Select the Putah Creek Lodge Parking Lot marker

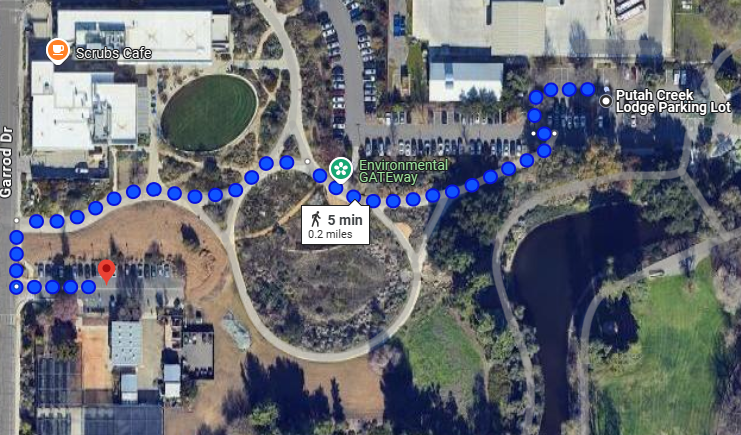pyautogui.click(x=605, y=100)
